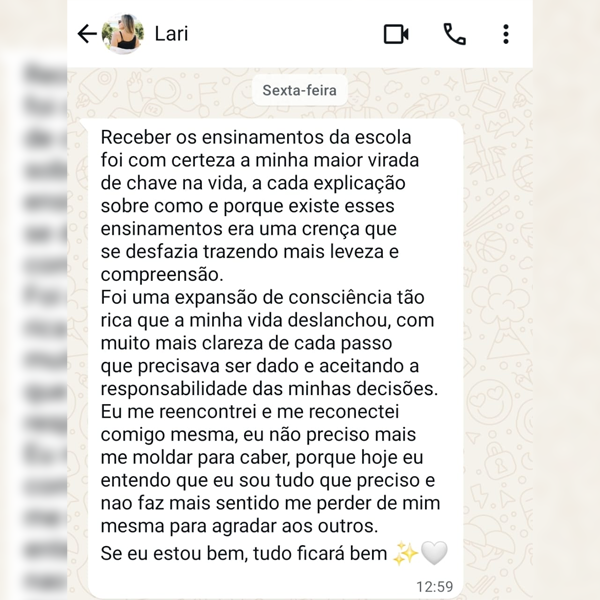Go back from Lari's chat

click(x=87, y=34)
